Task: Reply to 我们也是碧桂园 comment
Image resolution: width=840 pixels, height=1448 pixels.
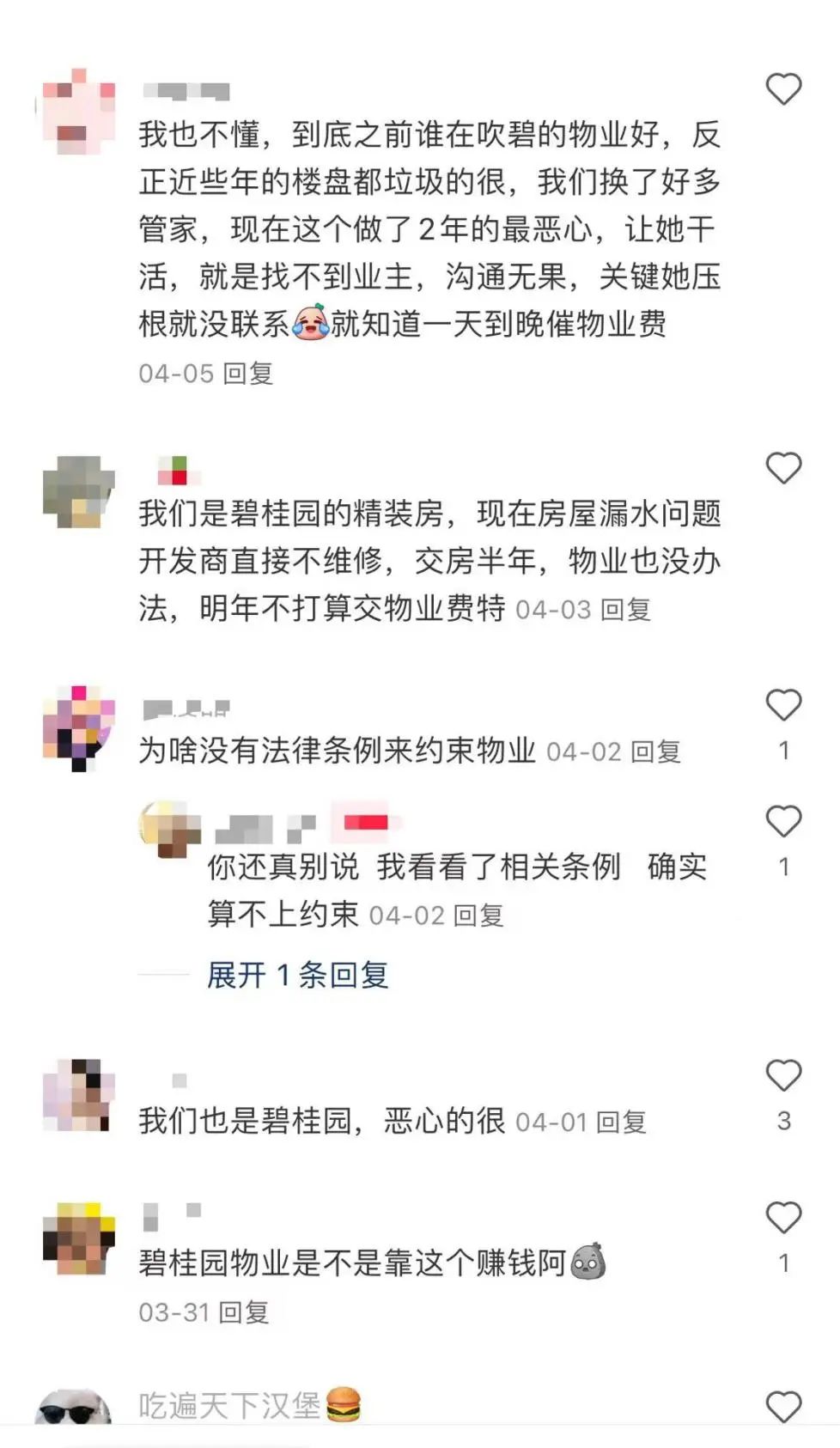Action: point(621,1123)
